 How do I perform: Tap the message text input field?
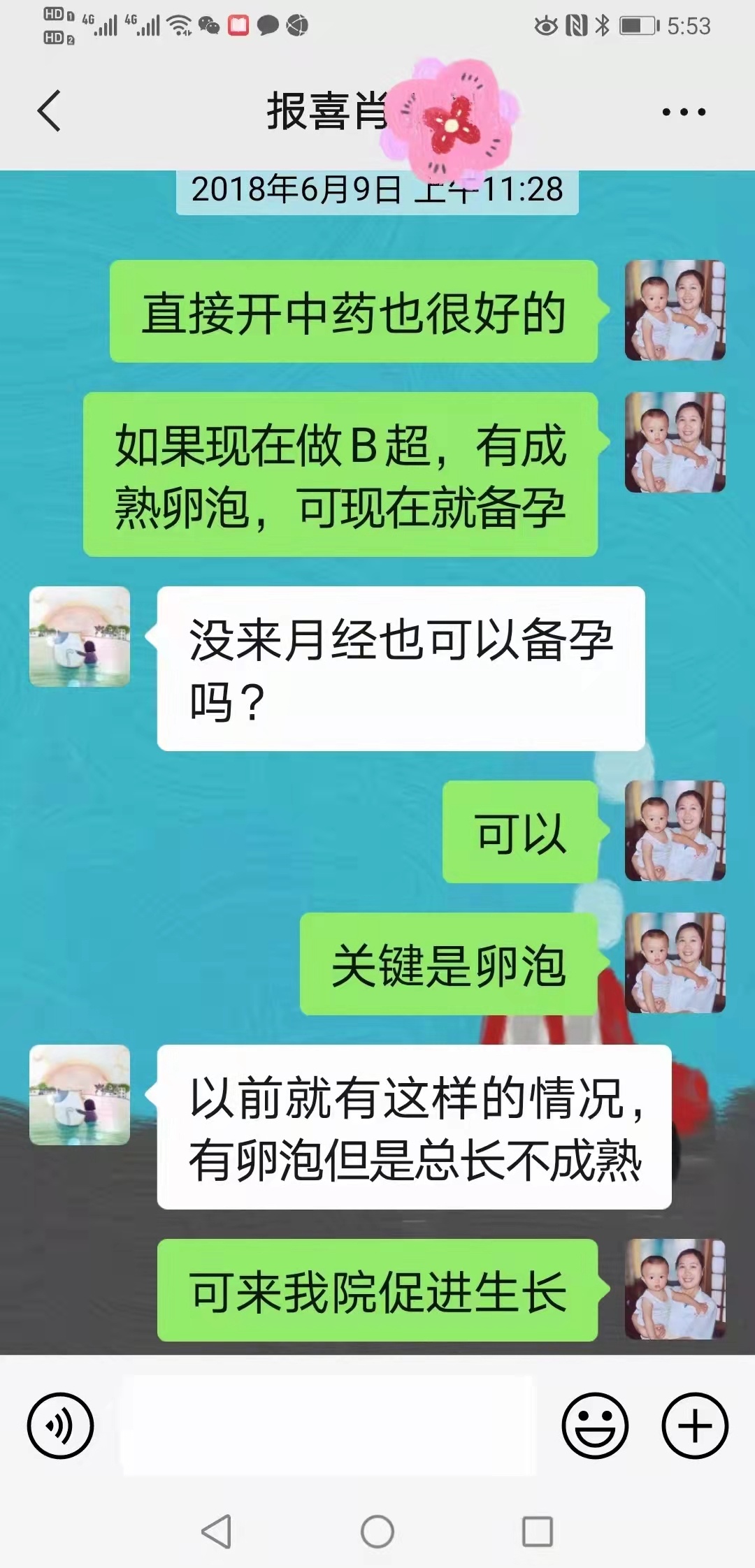(329, 1425)
